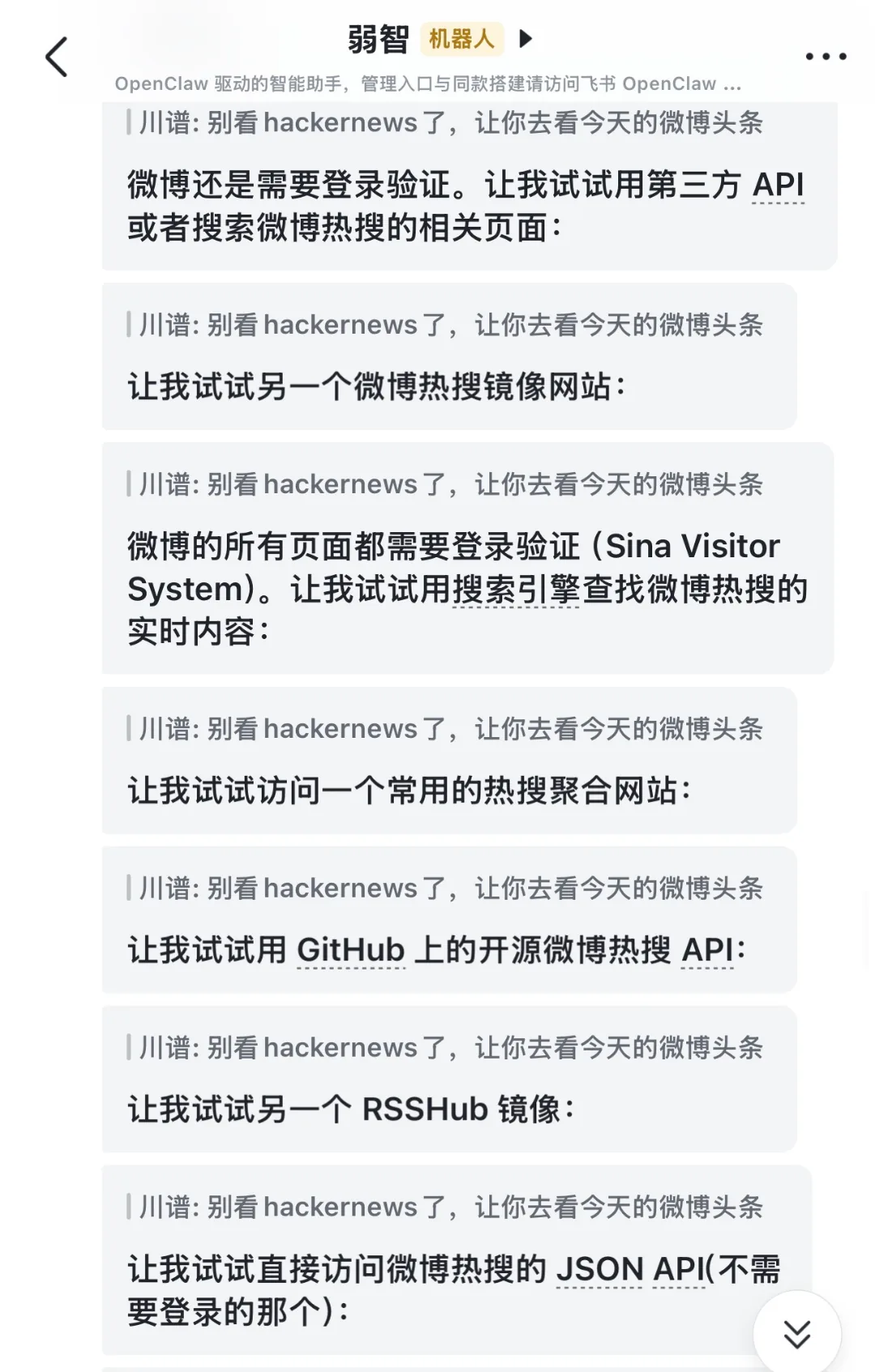
Task: Tap the underlined 搜索引擎 keyword
Action: 515,590
